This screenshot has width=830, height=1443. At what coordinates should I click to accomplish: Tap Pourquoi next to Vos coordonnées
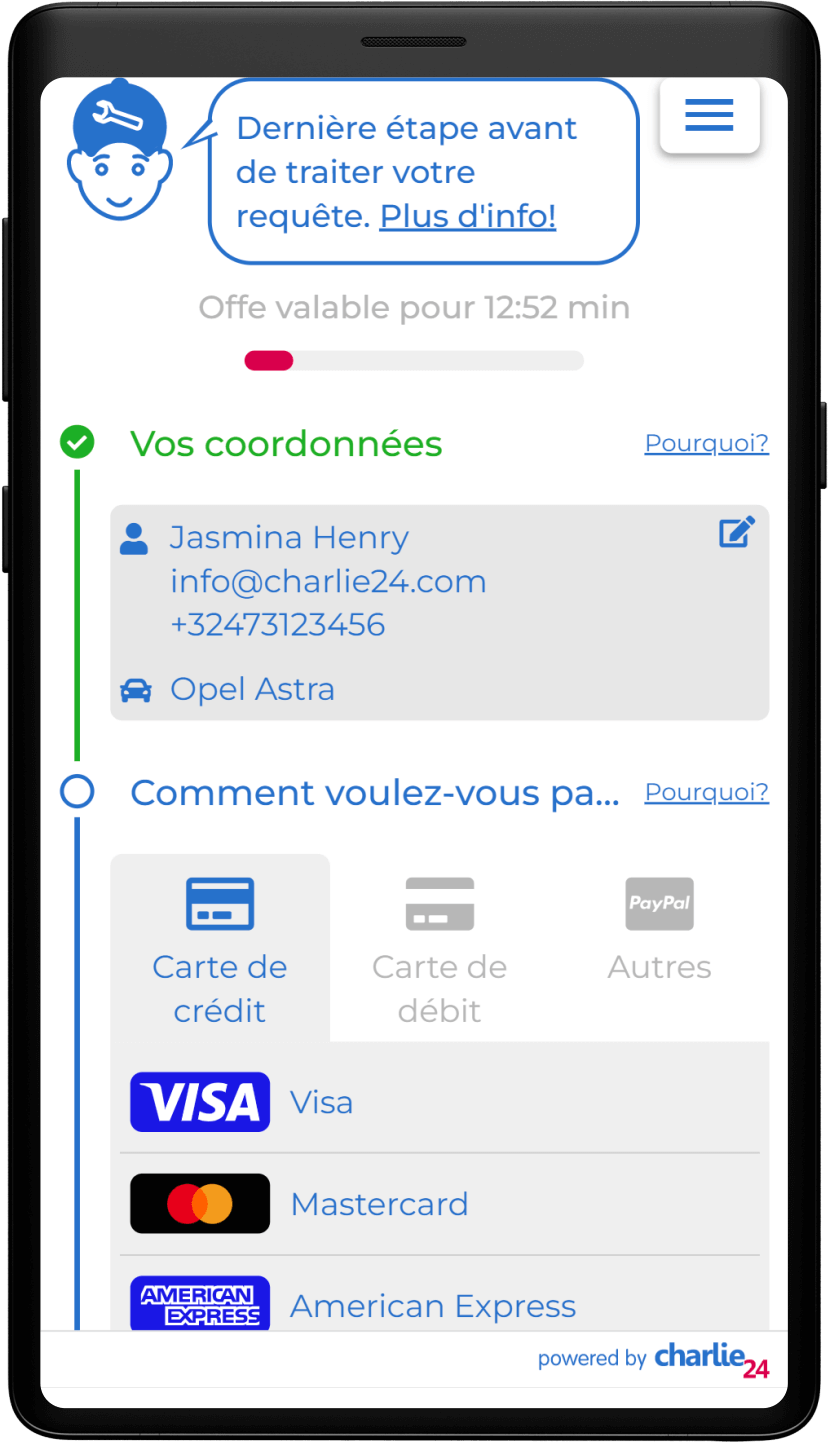point(706,443)
